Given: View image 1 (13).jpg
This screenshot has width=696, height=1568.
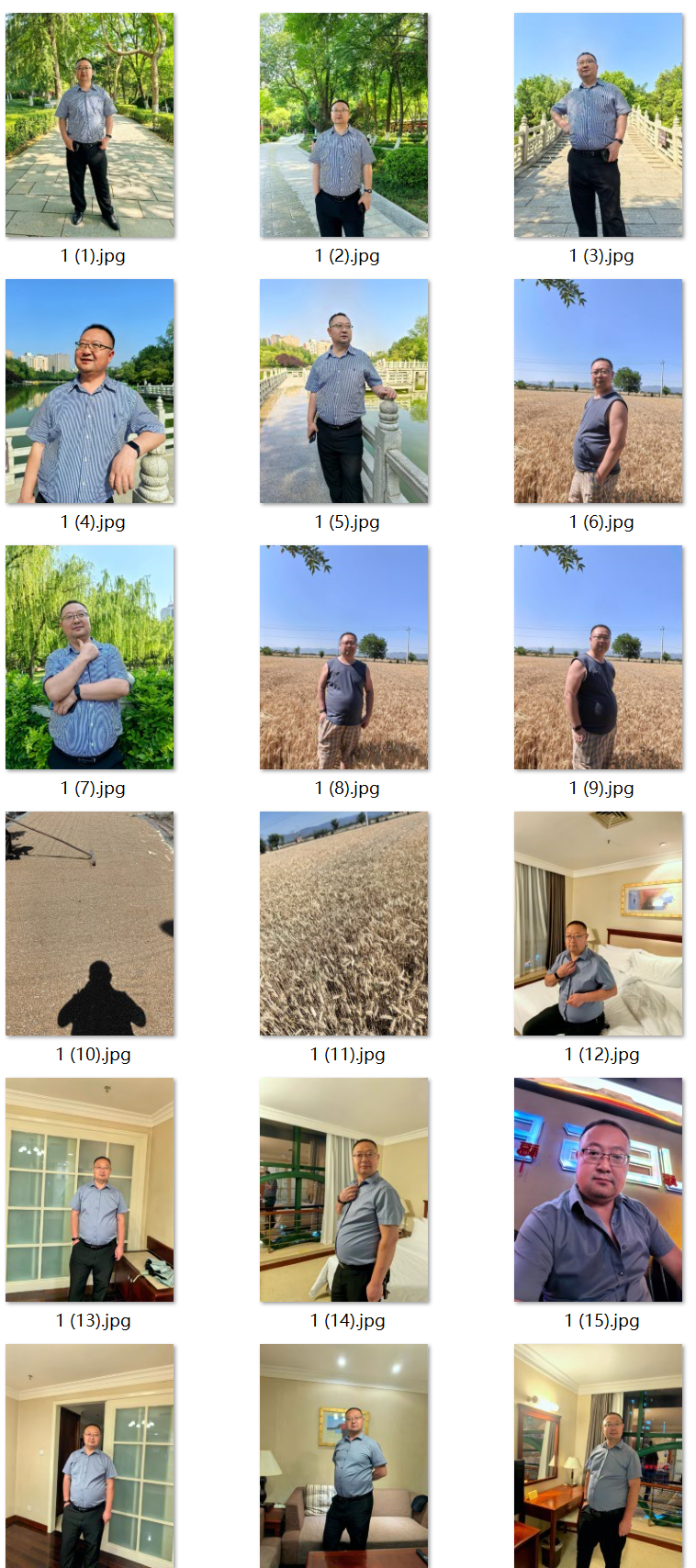Looking at the screenshot, I should pyautogui.click(x=89, y=1190).
